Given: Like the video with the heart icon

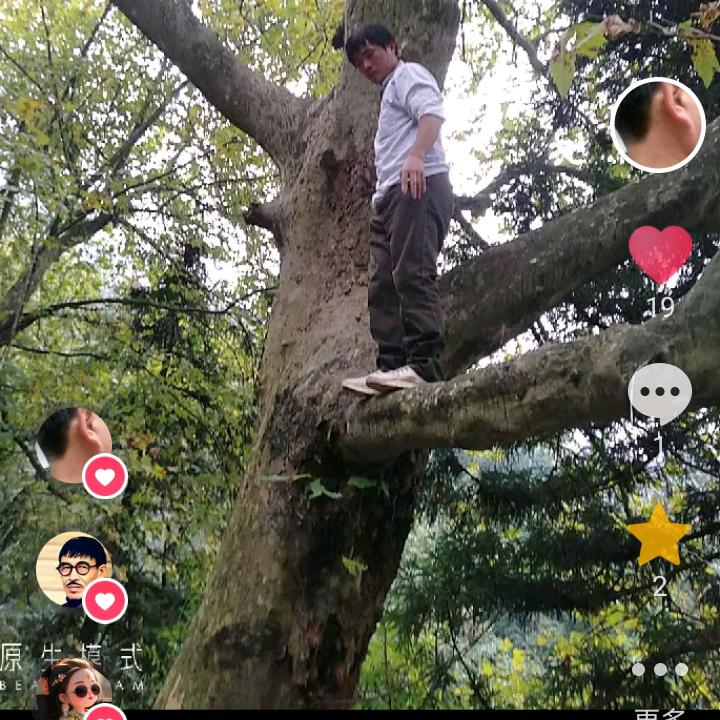Looking at the screenshot, I should coord(660,254).
